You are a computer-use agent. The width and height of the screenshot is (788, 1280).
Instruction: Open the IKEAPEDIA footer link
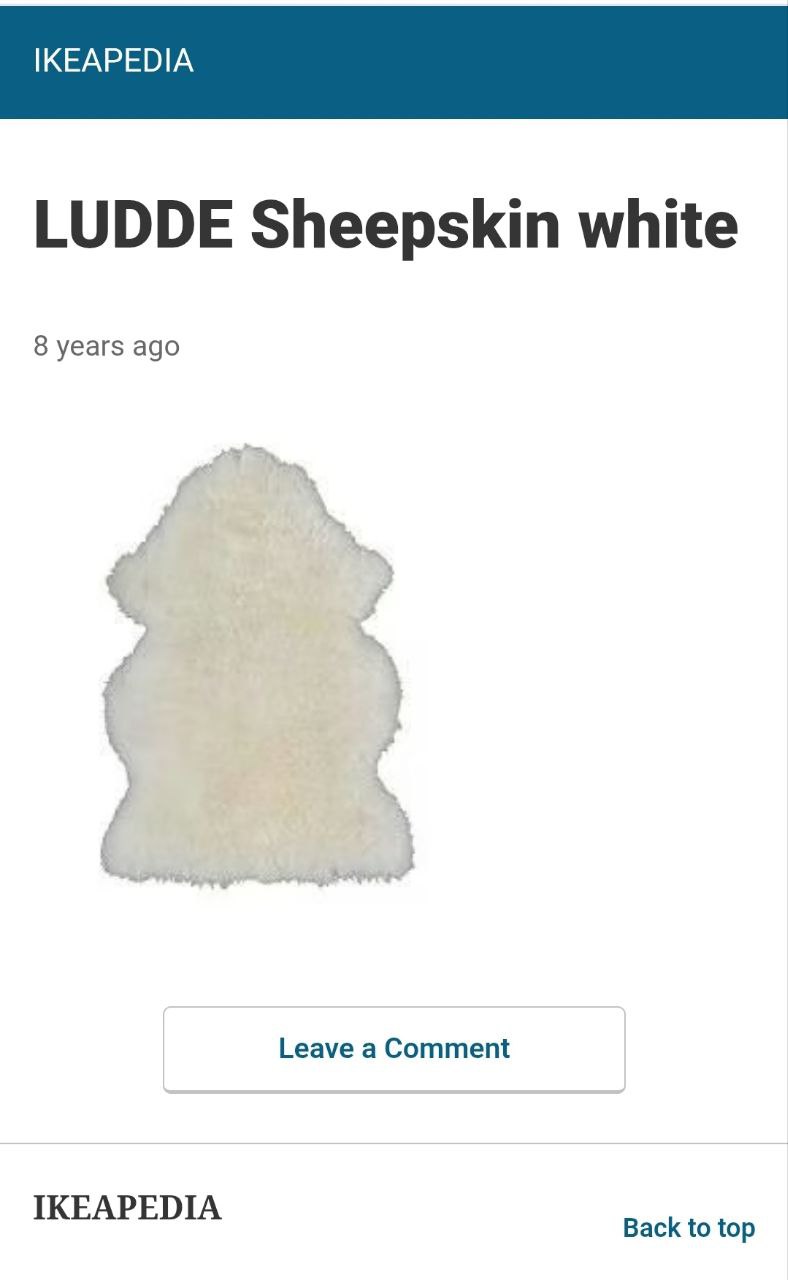coord(127,1208)
